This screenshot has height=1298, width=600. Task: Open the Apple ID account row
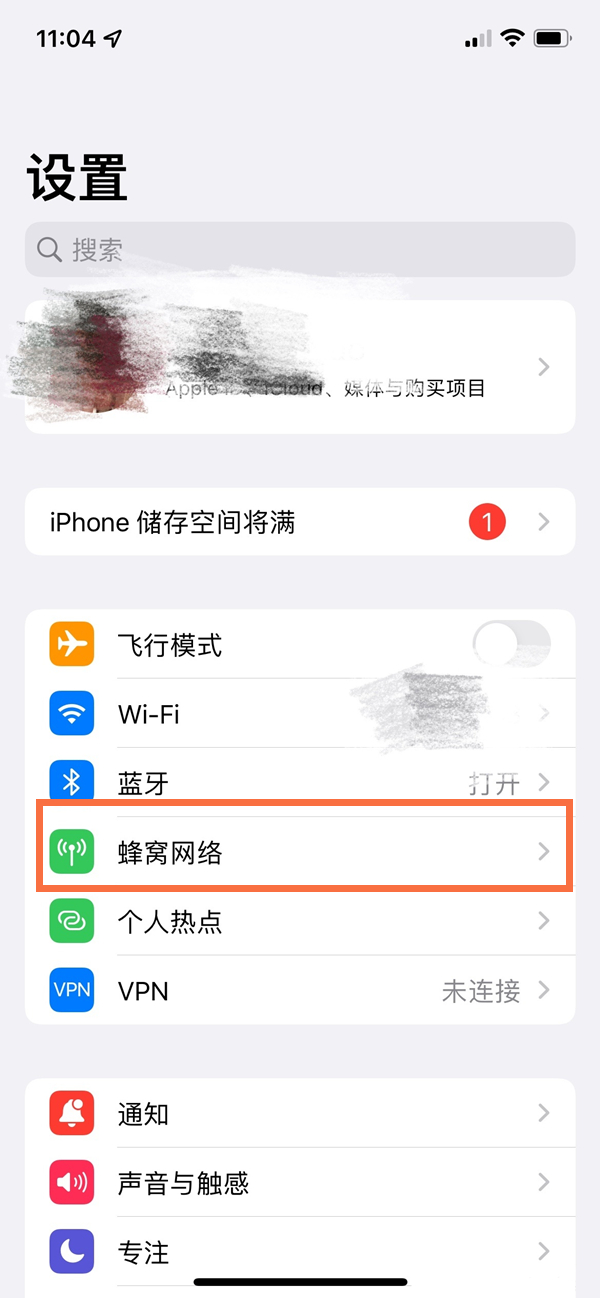(300, 367)
